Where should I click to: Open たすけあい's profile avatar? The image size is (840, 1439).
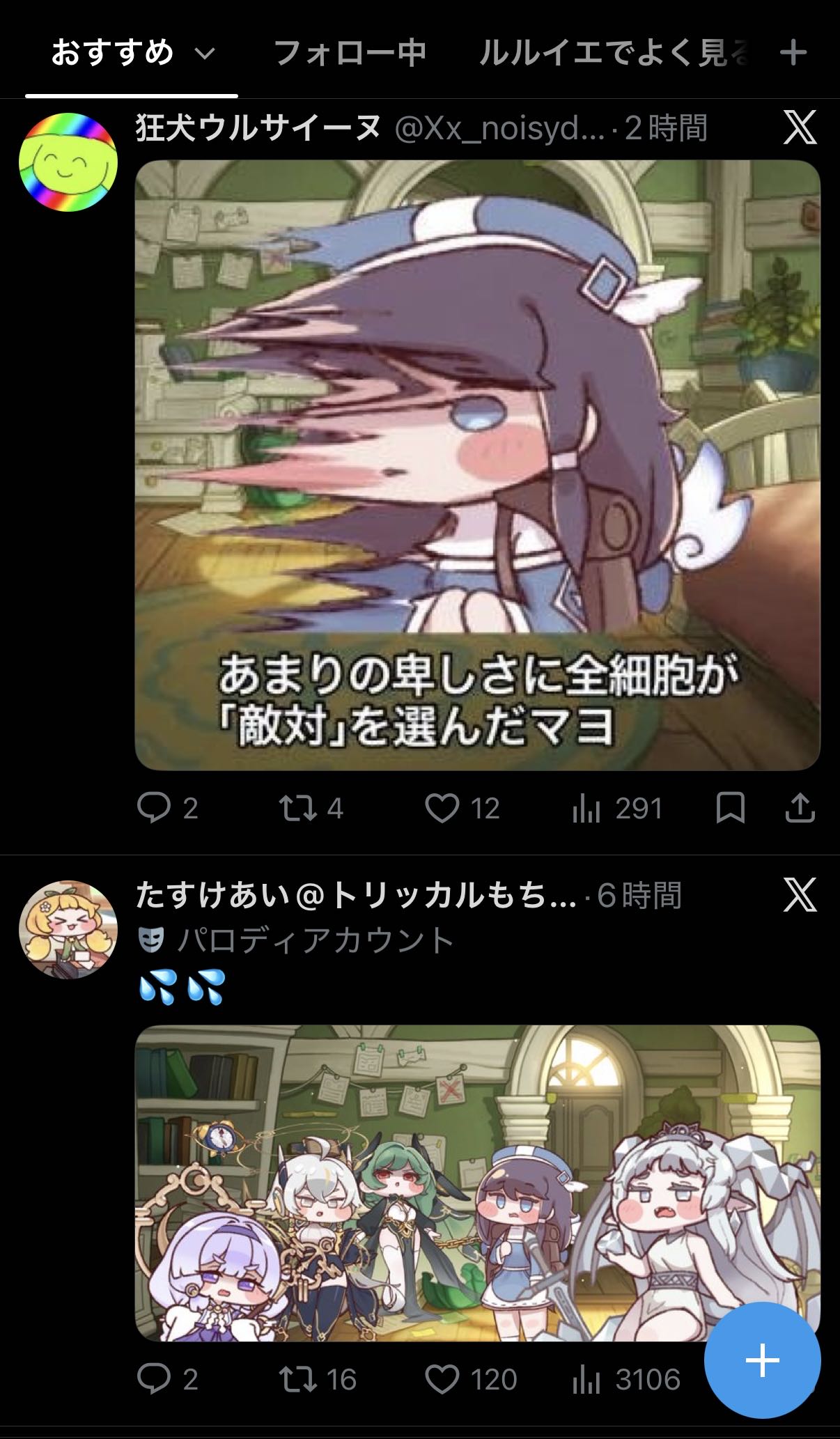coord(68,929)
